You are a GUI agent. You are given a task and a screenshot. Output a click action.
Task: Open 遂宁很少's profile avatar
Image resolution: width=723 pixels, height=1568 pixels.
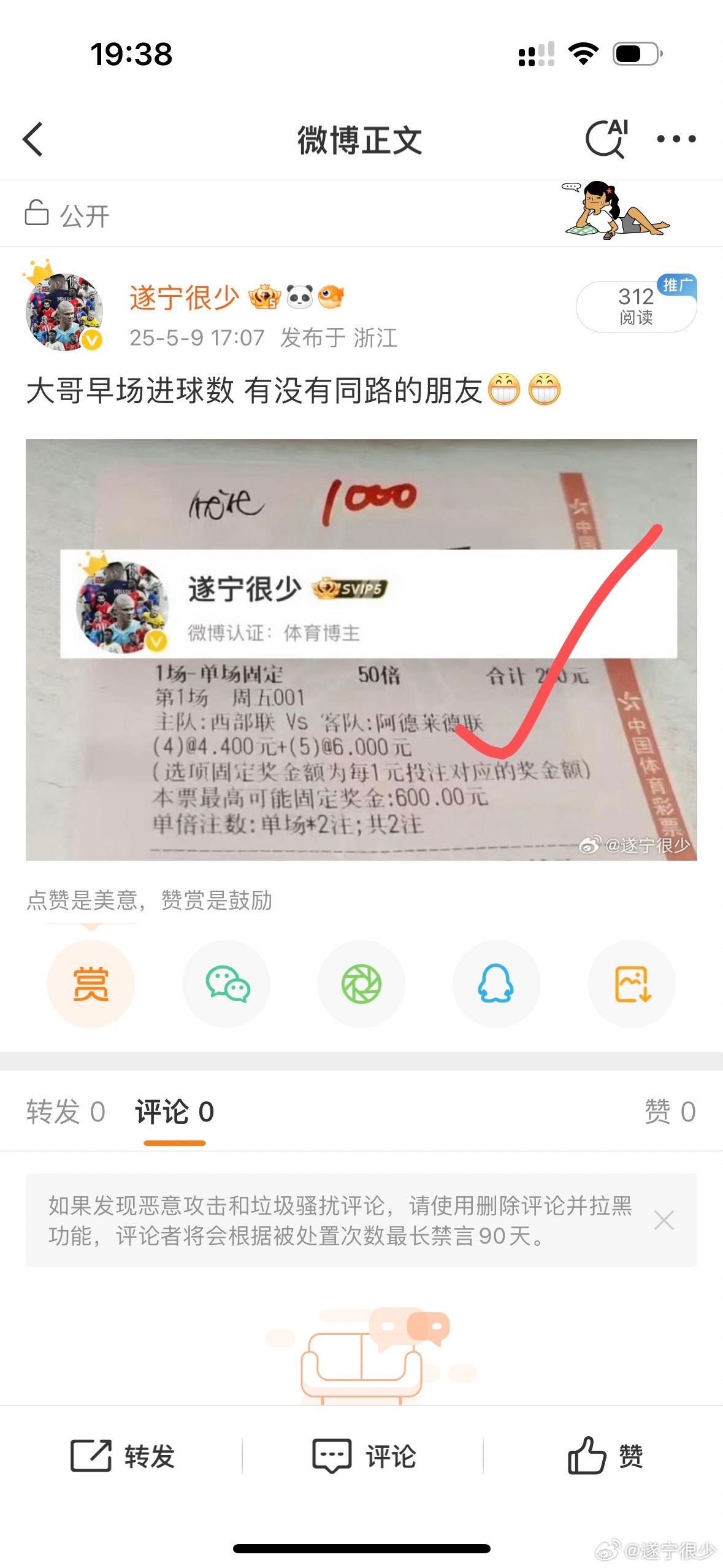coord(64,312)
